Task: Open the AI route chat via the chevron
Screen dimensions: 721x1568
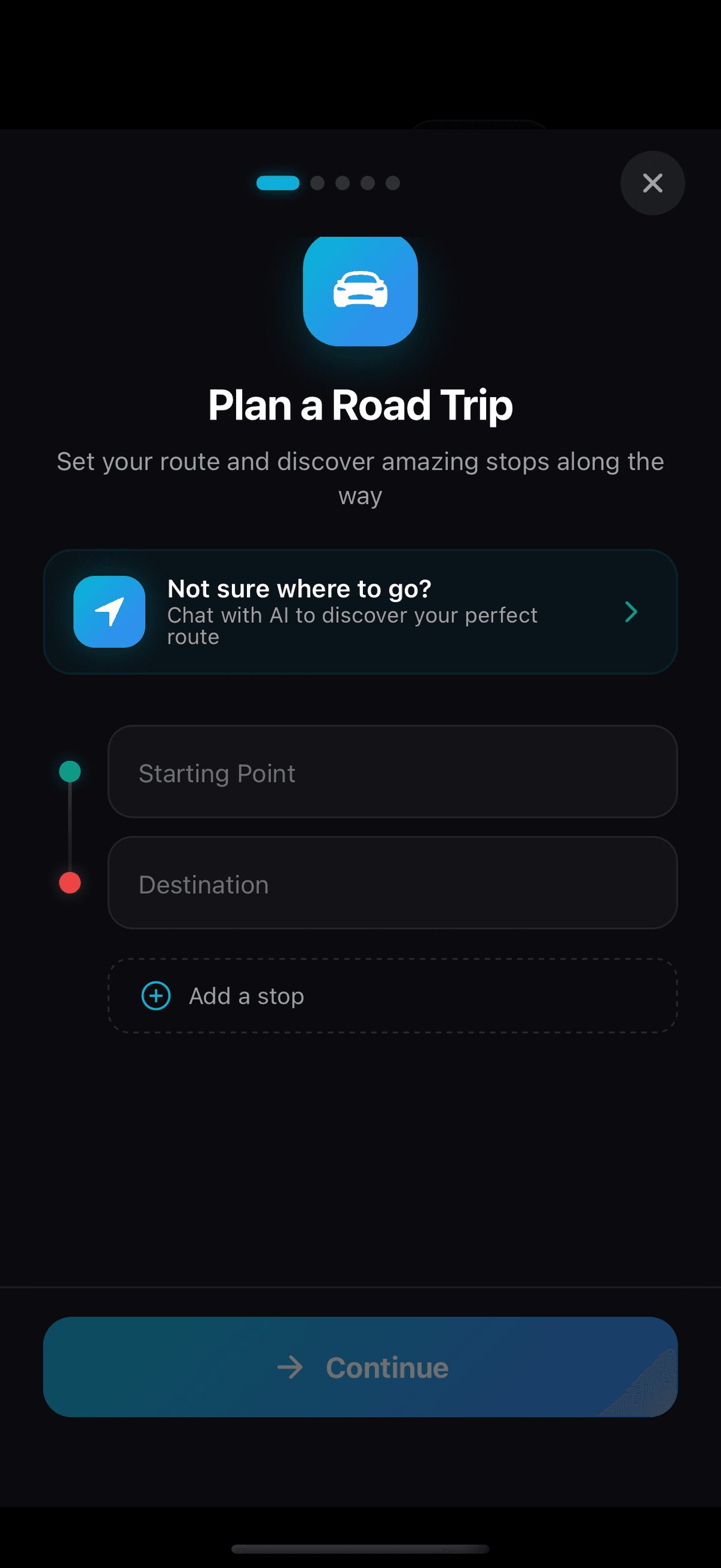Action: pos(631,611)
